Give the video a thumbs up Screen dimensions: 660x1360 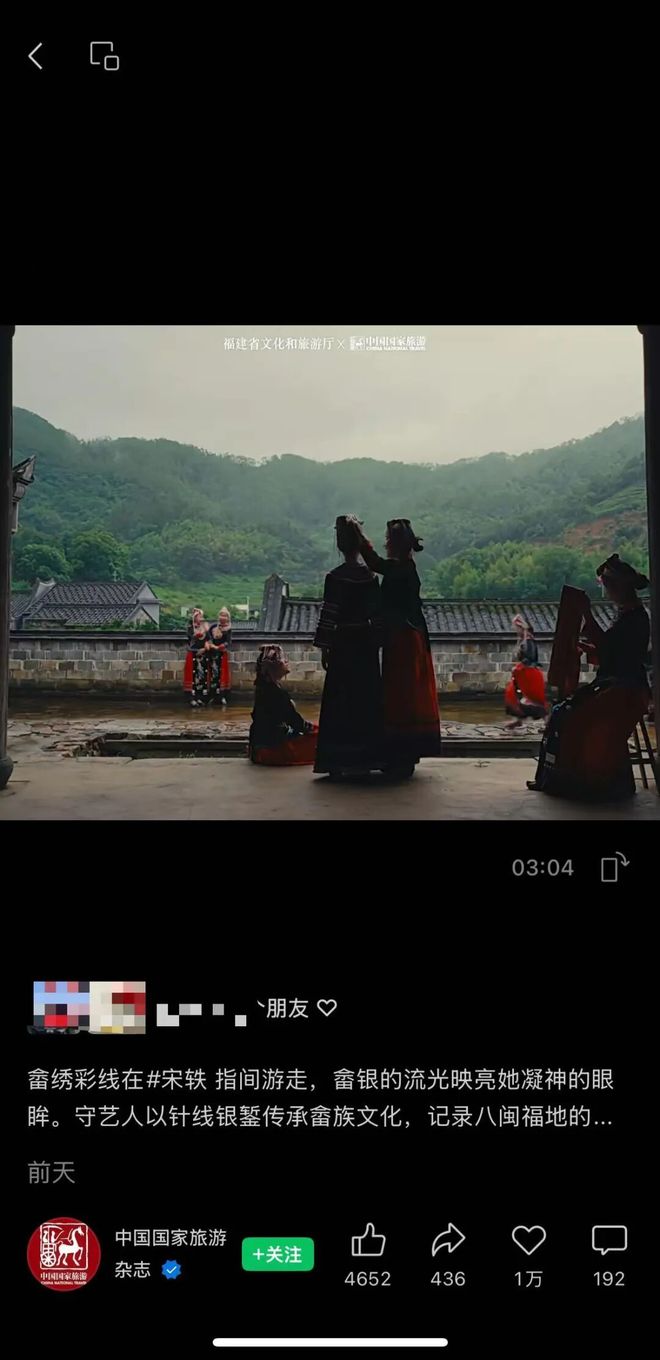pos(368,1242)
